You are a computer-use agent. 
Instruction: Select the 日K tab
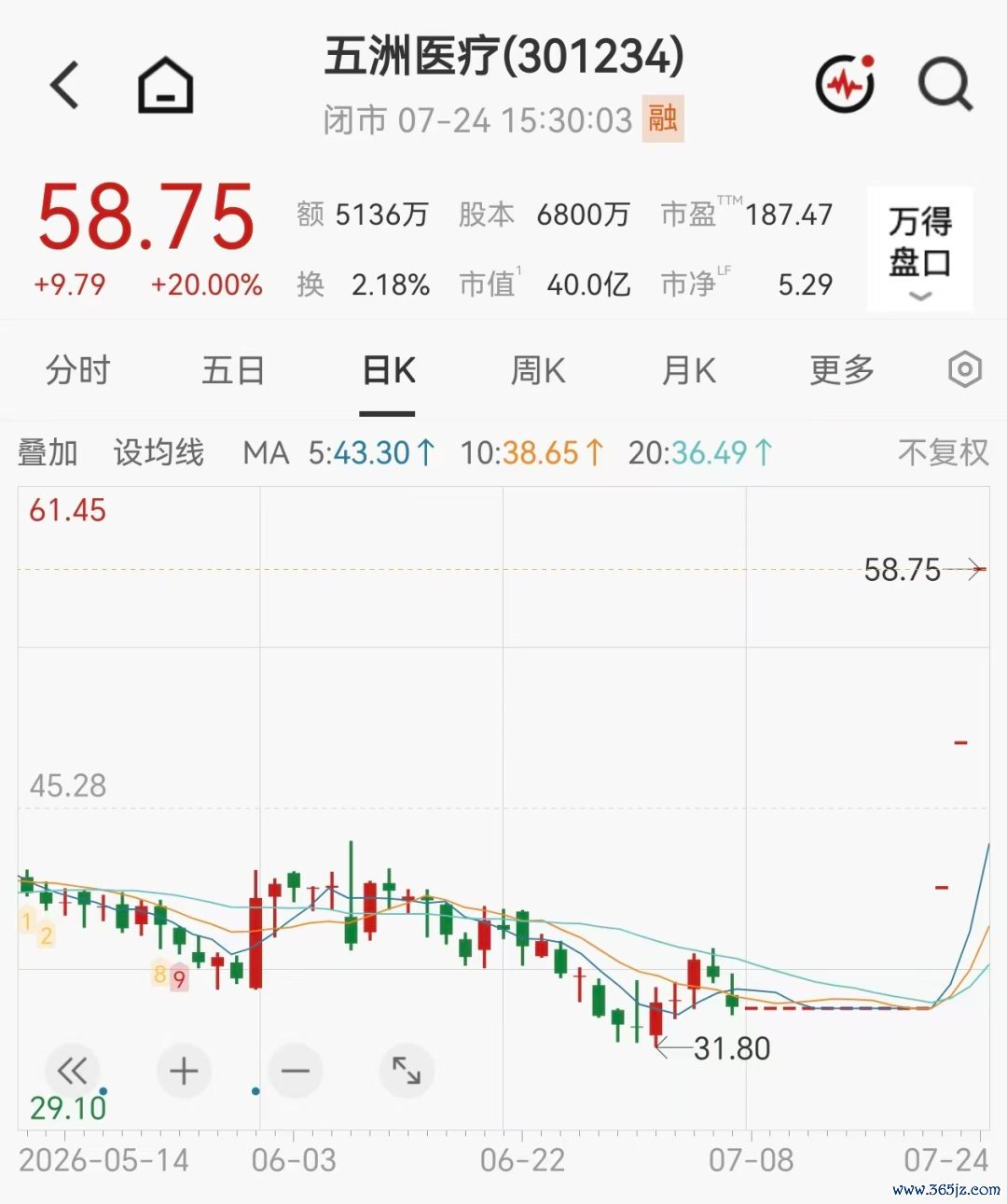(388, 370)
